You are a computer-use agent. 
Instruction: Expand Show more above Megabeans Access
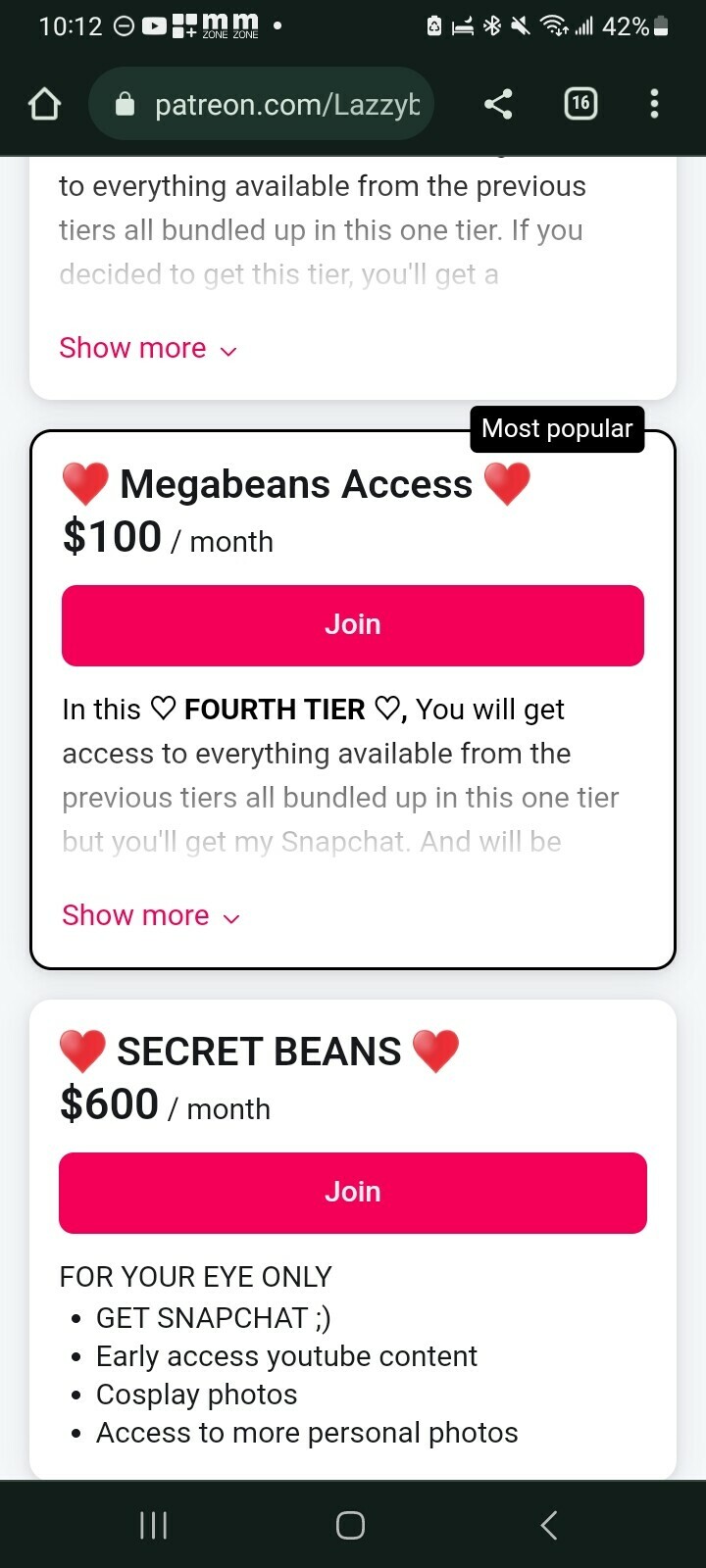pyautogui.click(x=147, y=348)
